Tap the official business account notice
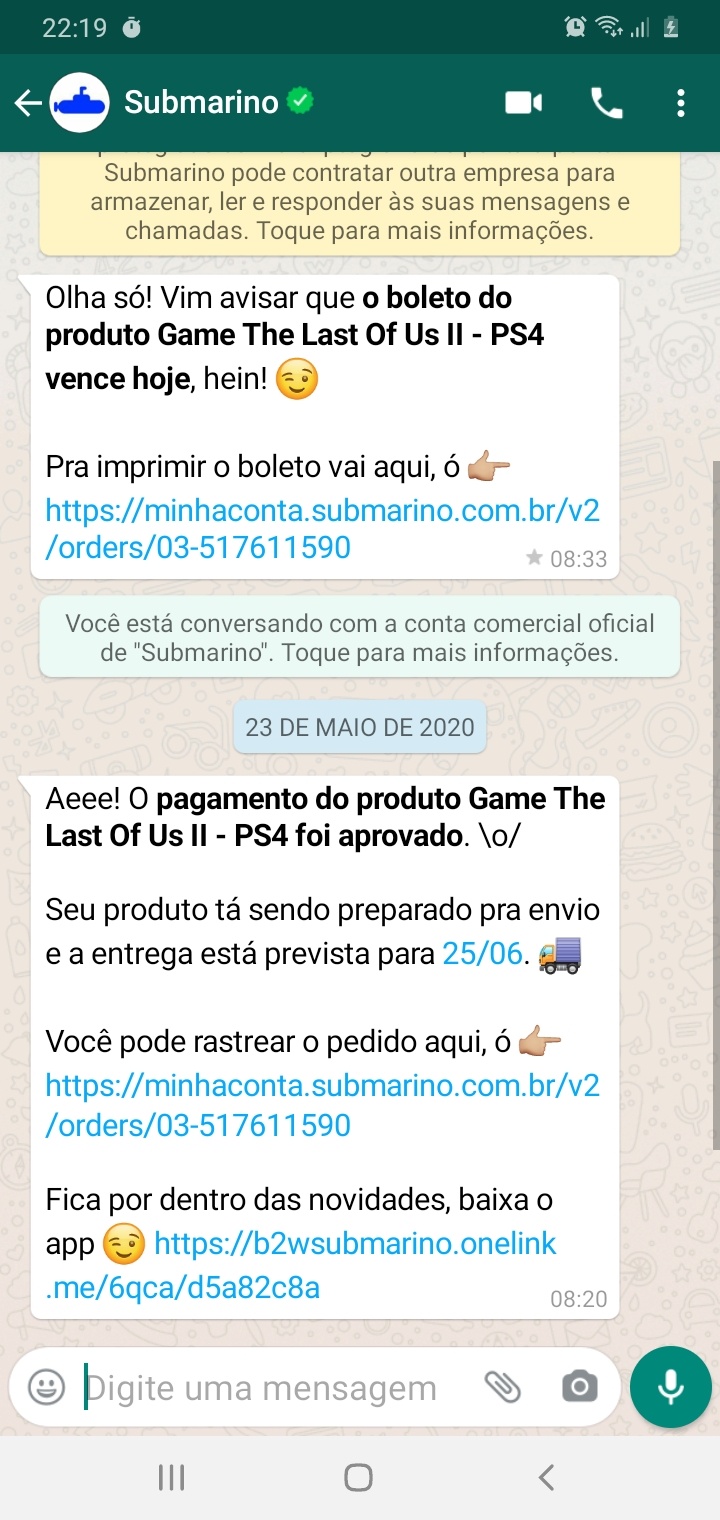This screenshot has height=1520, width=720. tap(360, 638)
